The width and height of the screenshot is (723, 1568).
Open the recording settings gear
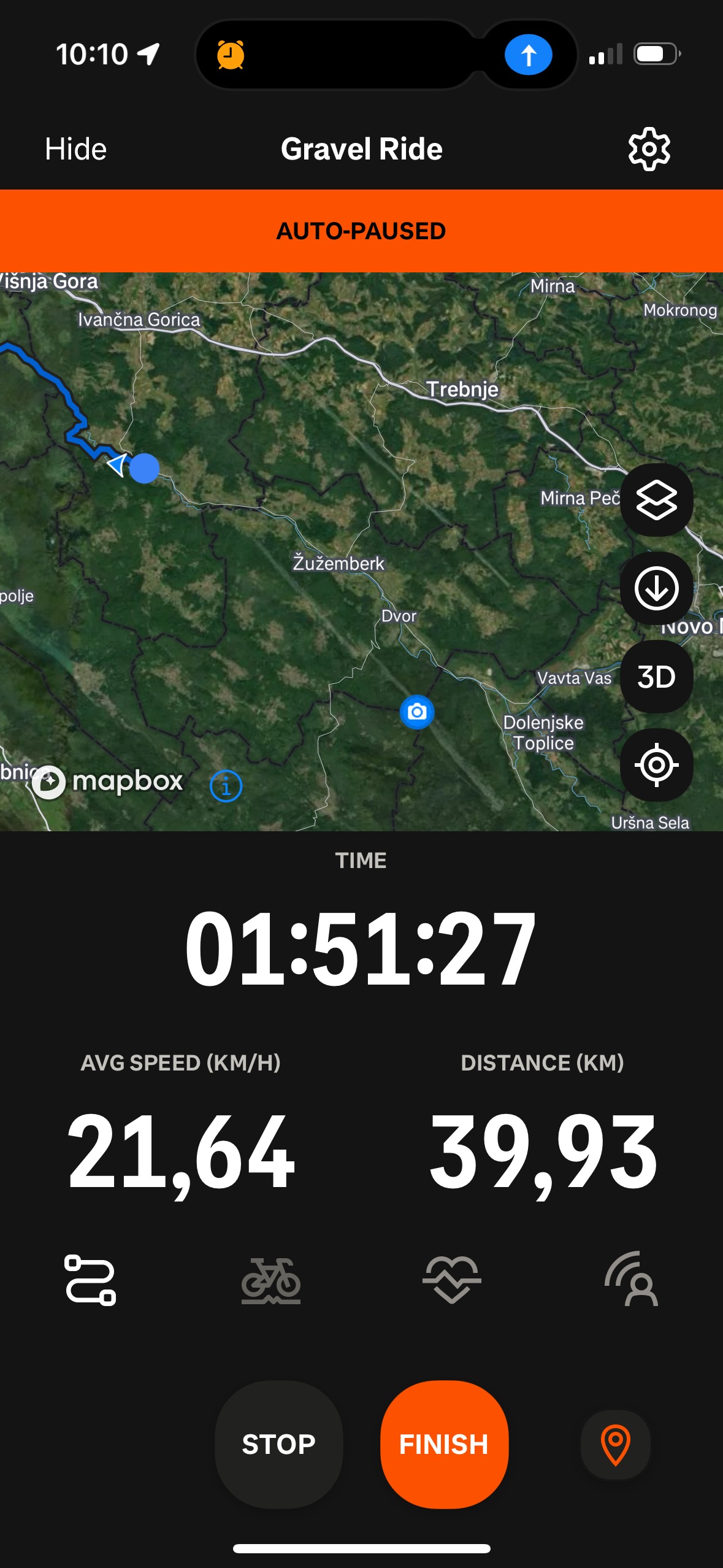tap(649, 149)
